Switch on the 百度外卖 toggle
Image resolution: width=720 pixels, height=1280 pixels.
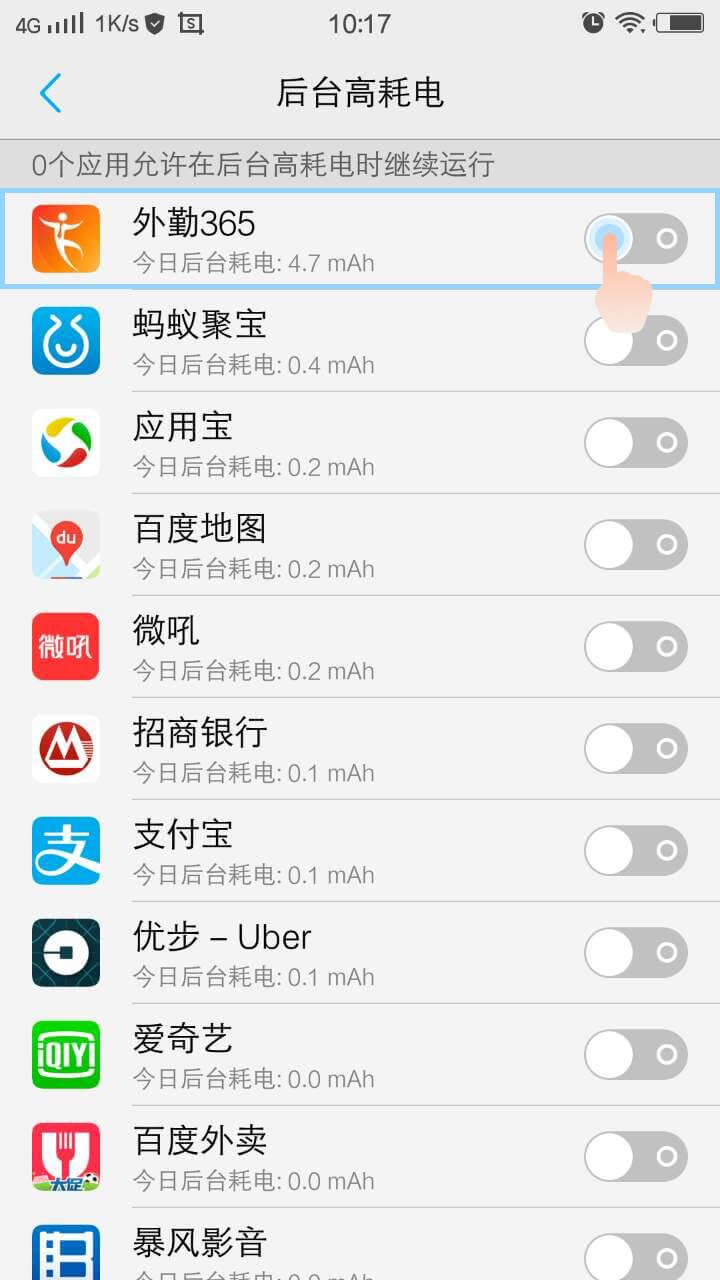click(x=635, y=1157)
